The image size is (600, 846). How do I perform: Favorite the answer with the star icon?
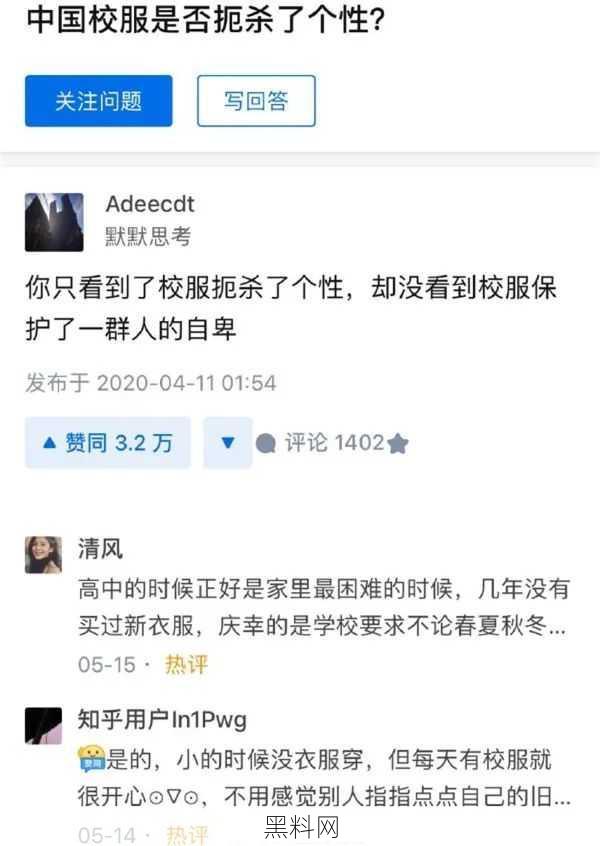pyautogui.click(x=398, y=444)
